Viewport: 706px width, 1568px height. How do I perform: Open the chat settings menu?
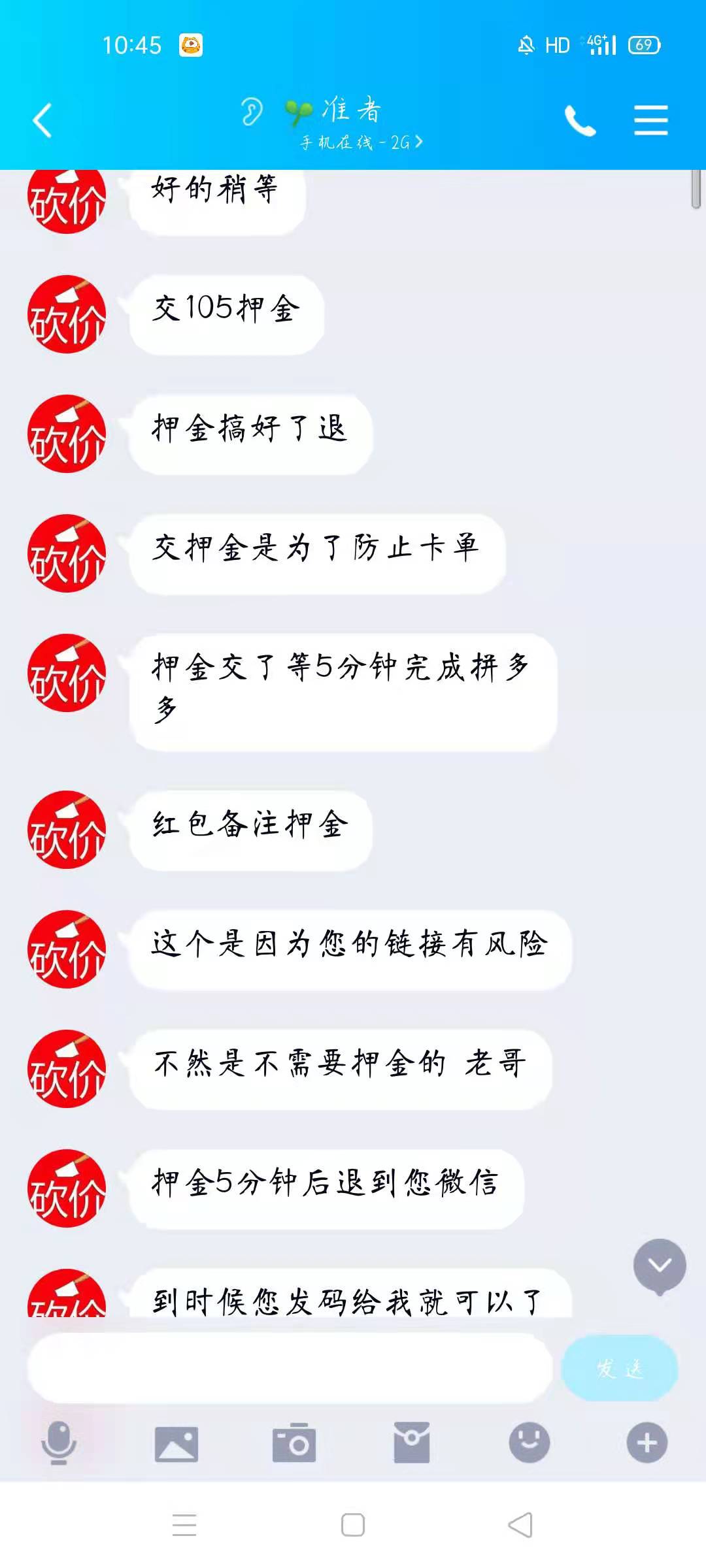(650, 121)
